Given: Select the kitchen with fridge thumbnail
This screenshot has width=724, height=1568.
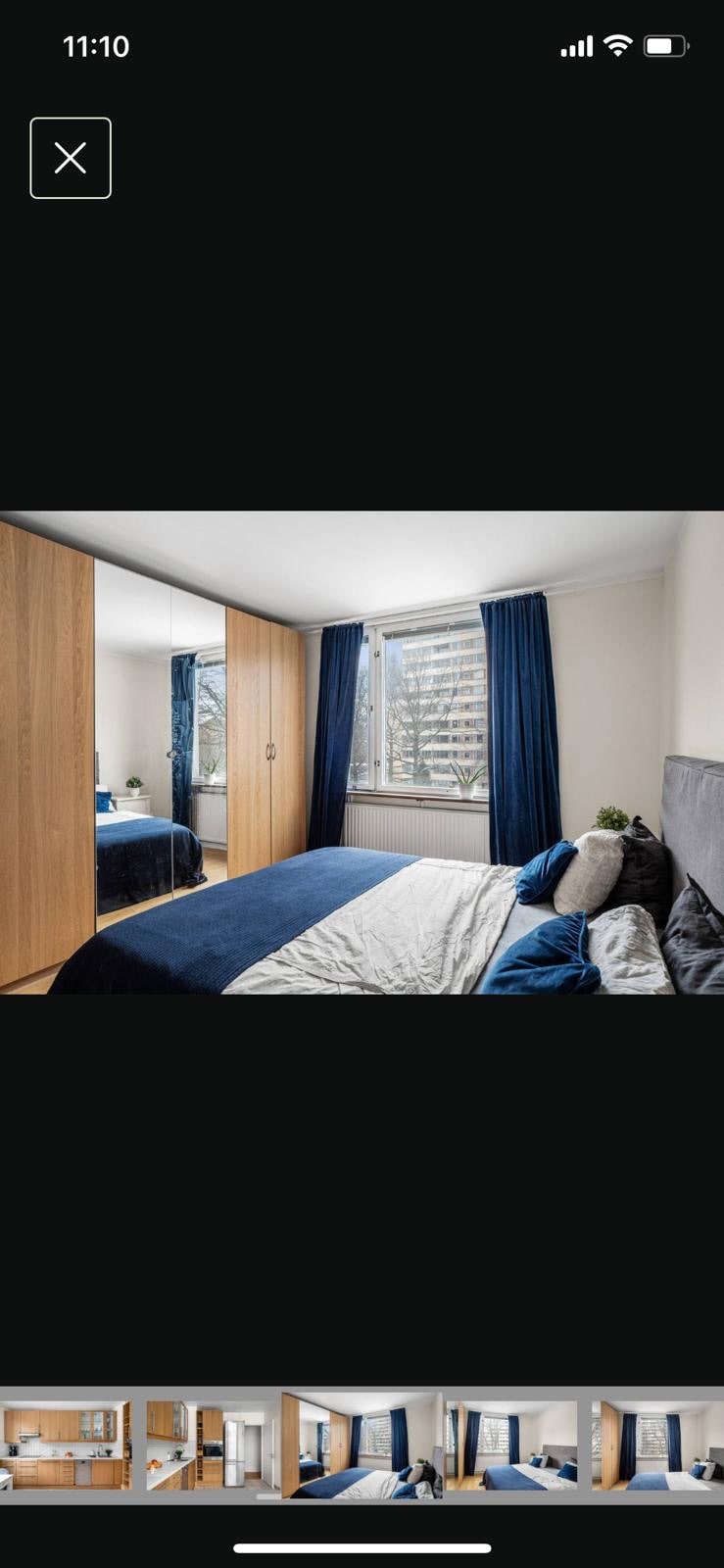Looking at the screenshot, I should [x=211, y=1445].
